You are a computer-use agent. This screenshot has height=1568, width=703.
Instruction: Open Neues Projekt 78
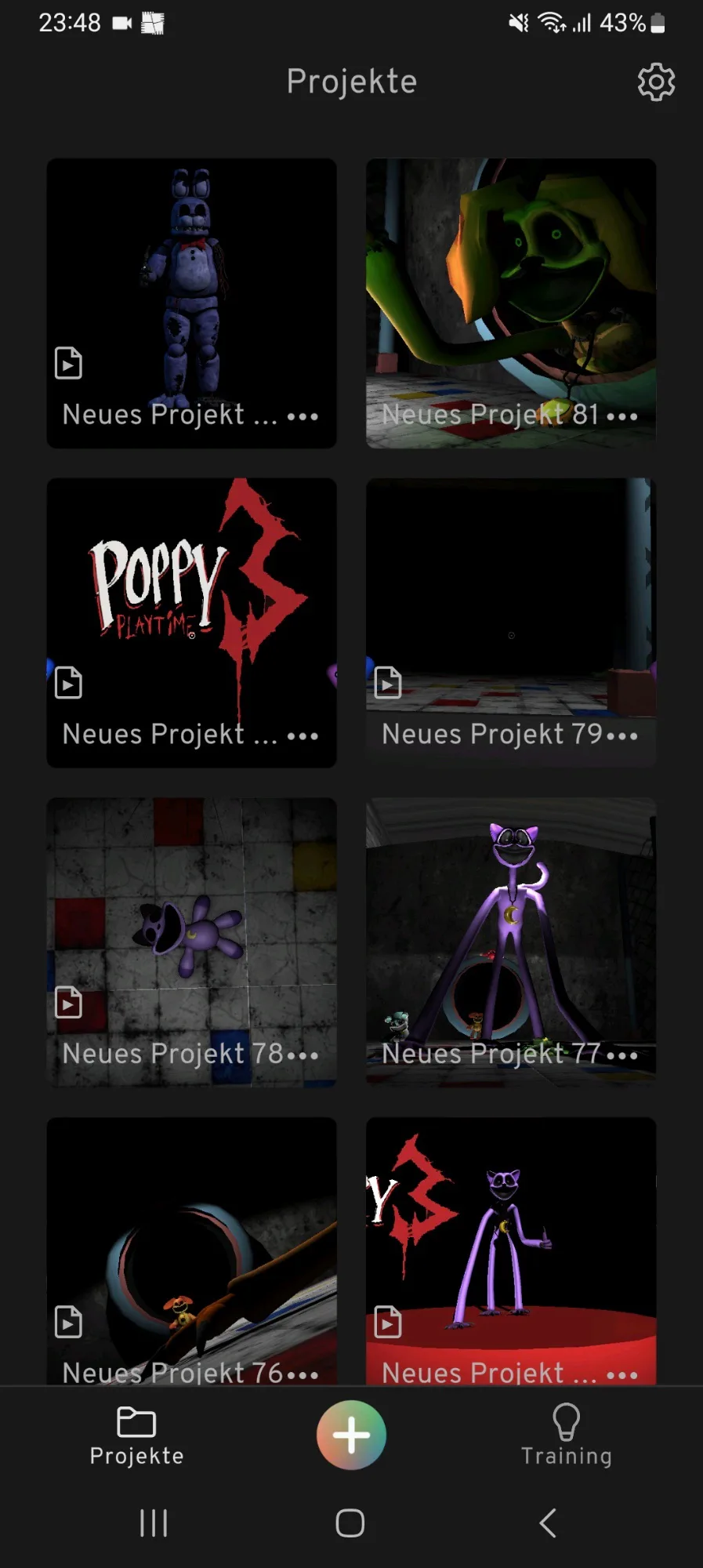191,933
